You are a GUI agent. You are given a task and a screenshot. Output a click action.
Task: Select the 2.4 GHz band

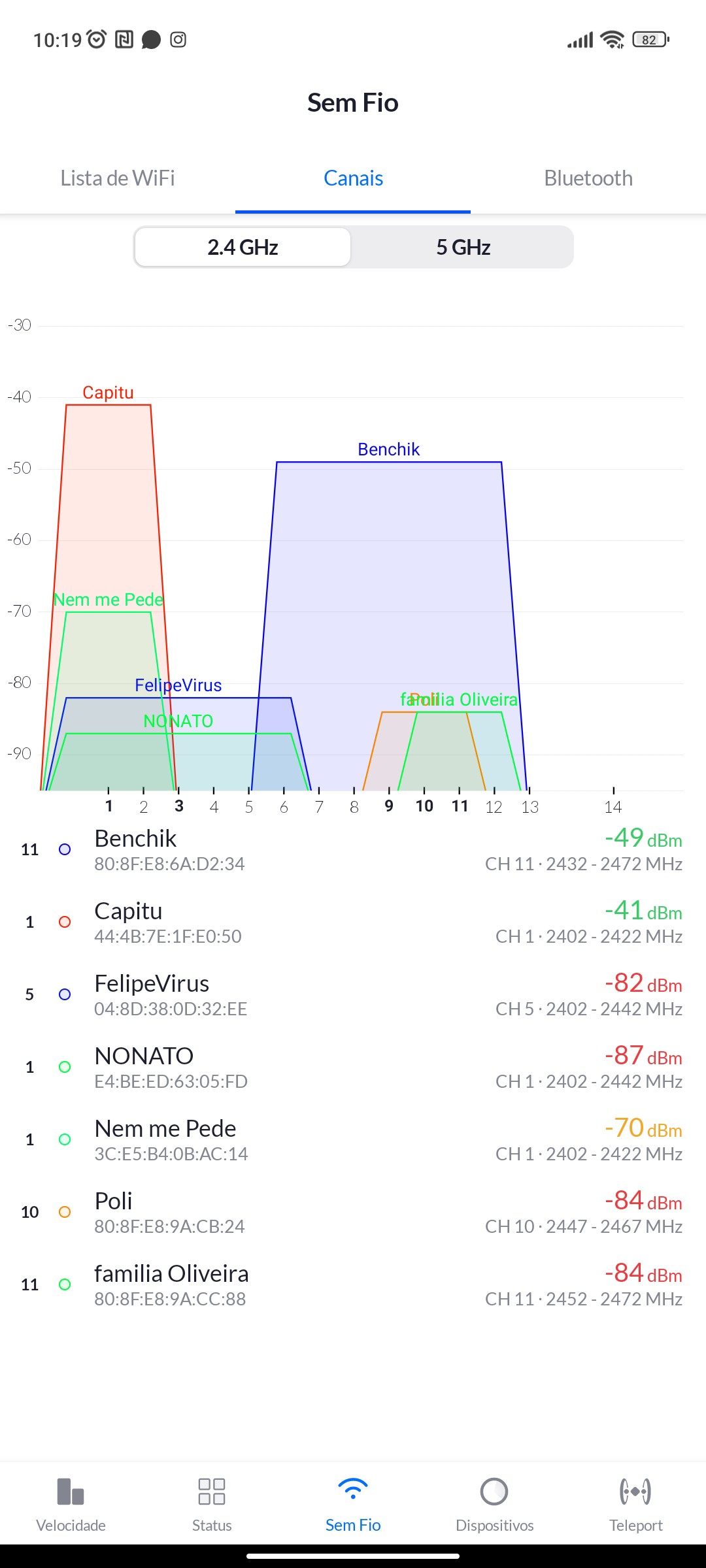coord(243,247)
